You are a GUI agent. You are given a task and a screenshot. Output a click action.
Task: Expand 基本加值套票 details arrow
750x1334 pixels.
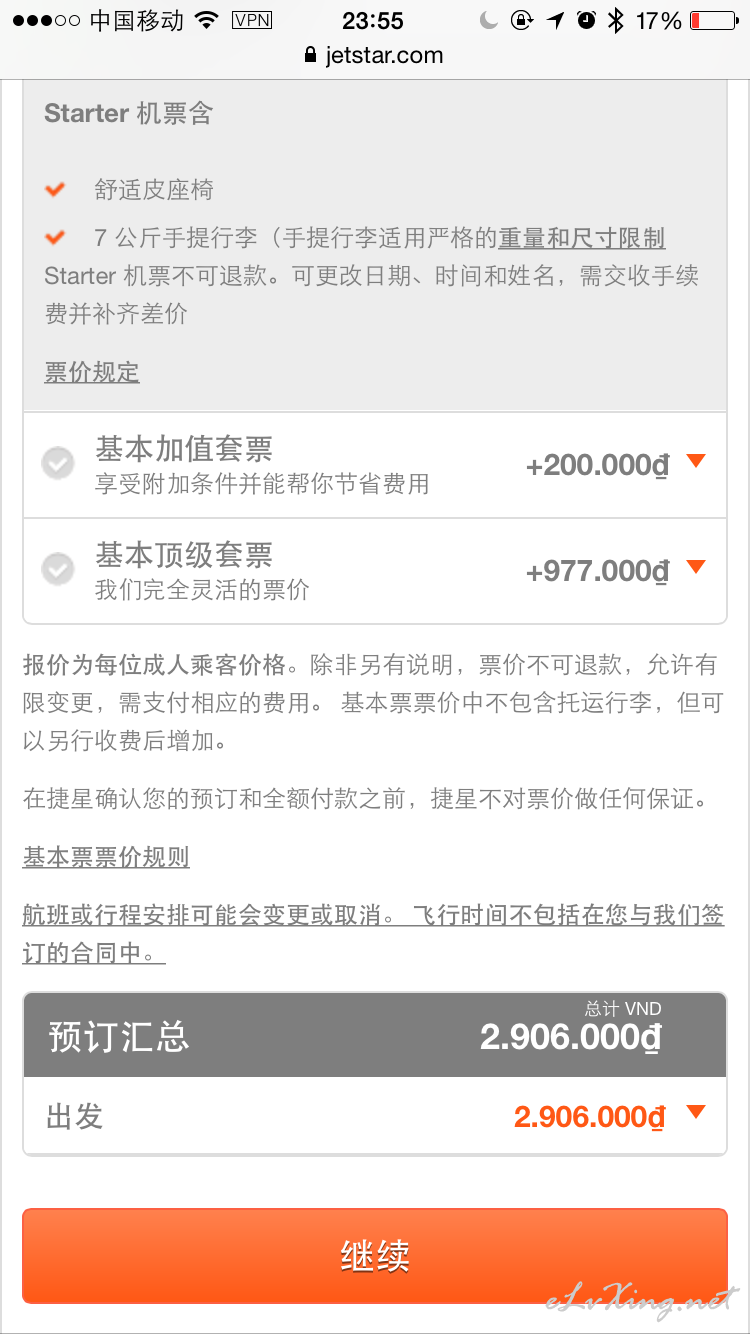(x=696, y=461)
